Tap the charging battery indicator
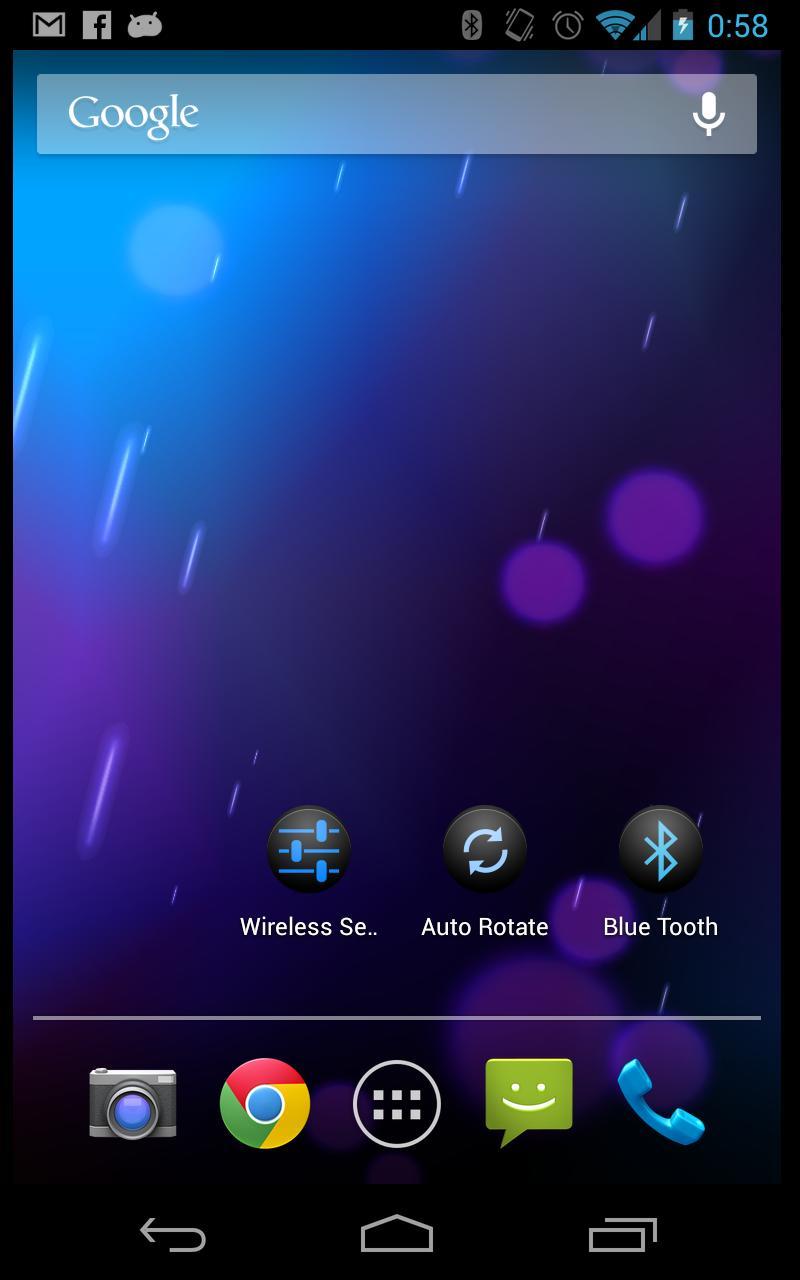 [682, 25]
